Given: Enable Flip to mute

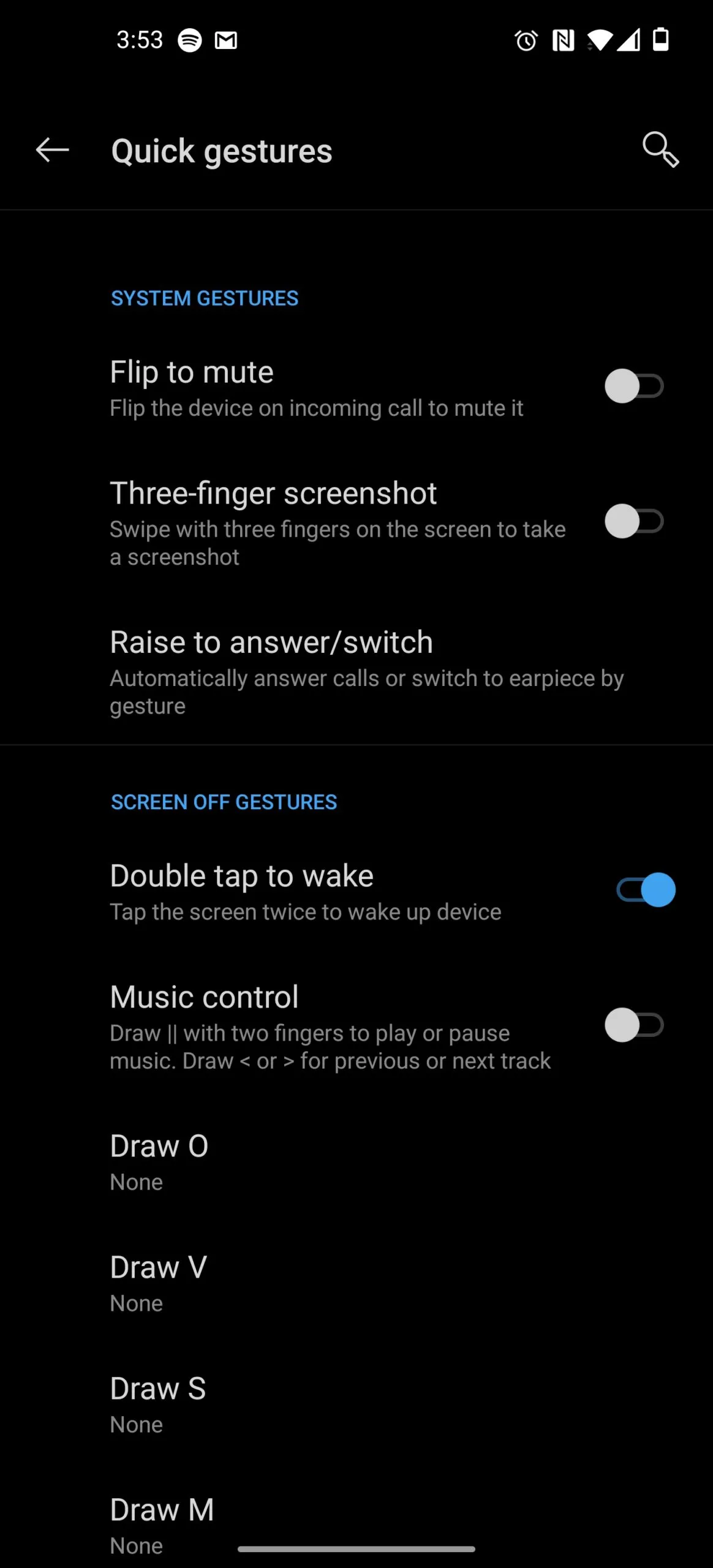Looking at the screenshot, I should (x=634, y=386).
